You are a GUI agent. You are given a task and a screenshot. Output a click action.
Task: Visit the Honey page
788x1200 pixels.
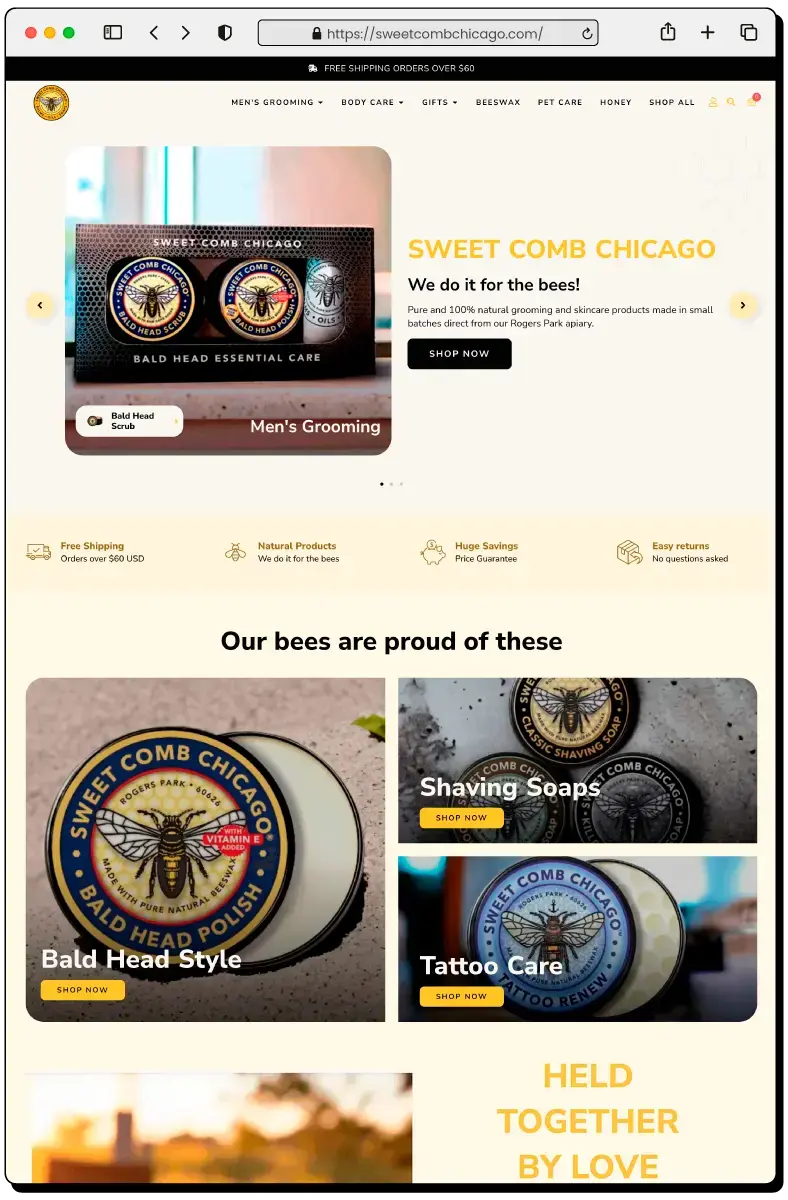616,102
